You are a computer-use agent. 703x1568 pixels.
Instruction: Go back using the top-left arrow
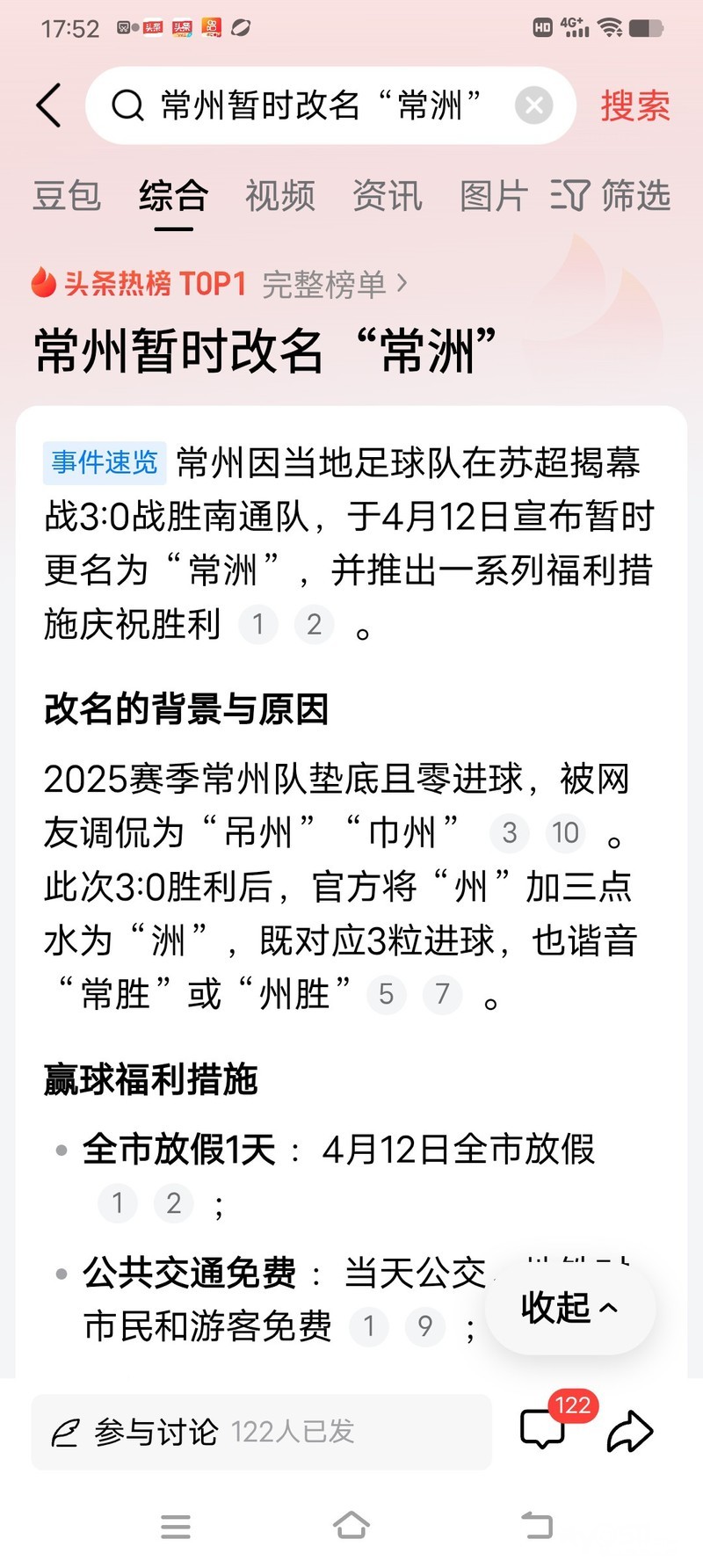tap(48, 105)
